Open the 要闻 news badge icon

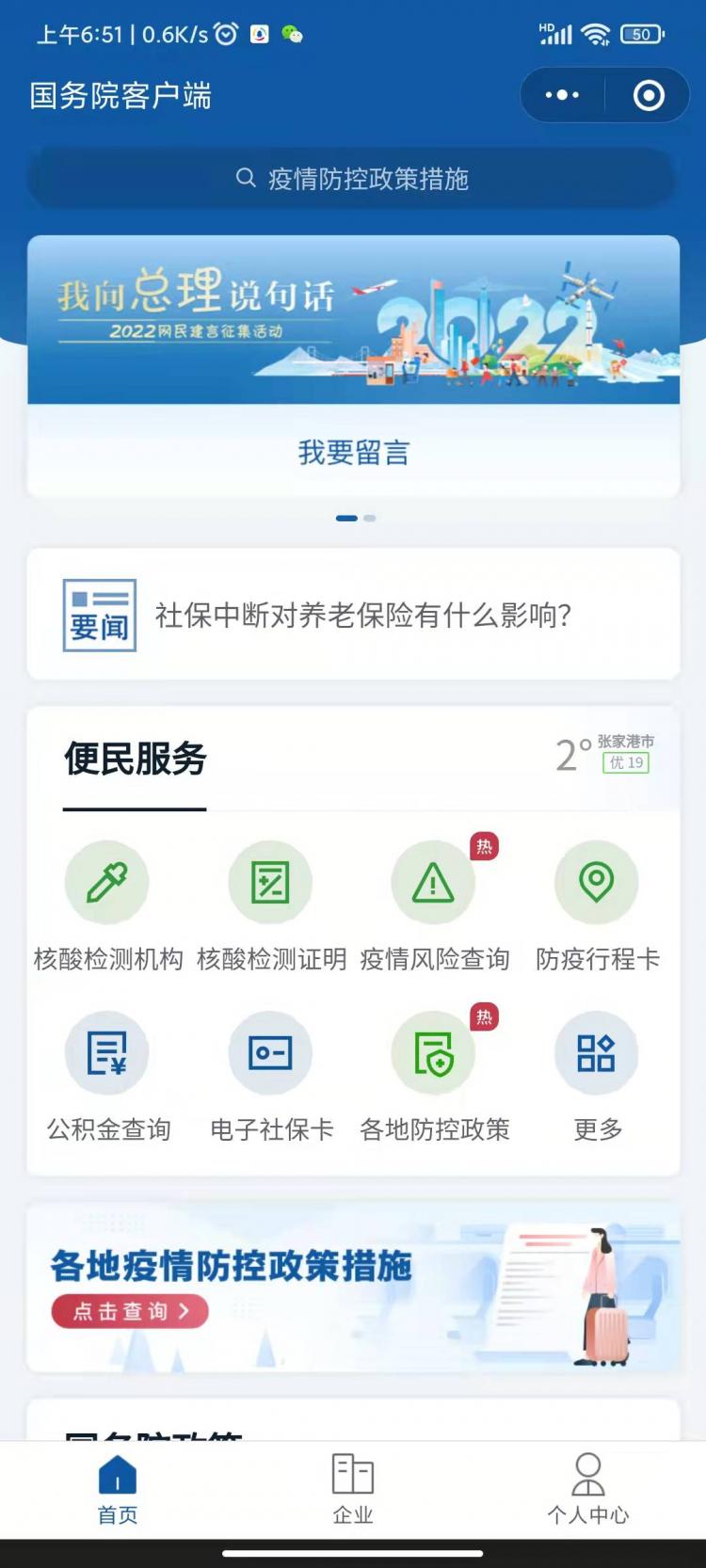[x=98, y=613]
